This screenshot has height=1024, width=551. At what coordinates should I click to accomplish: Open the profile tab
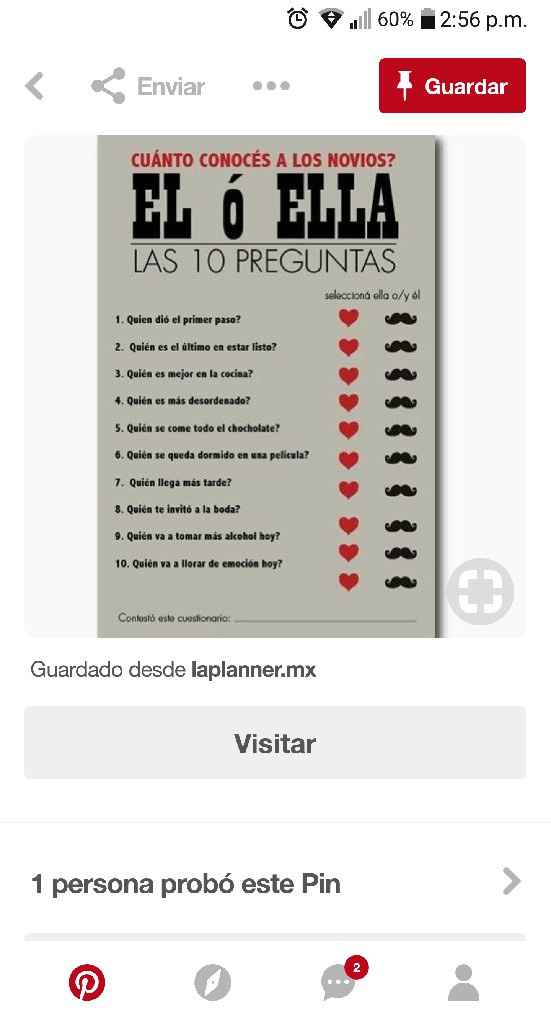pos(464,982)
